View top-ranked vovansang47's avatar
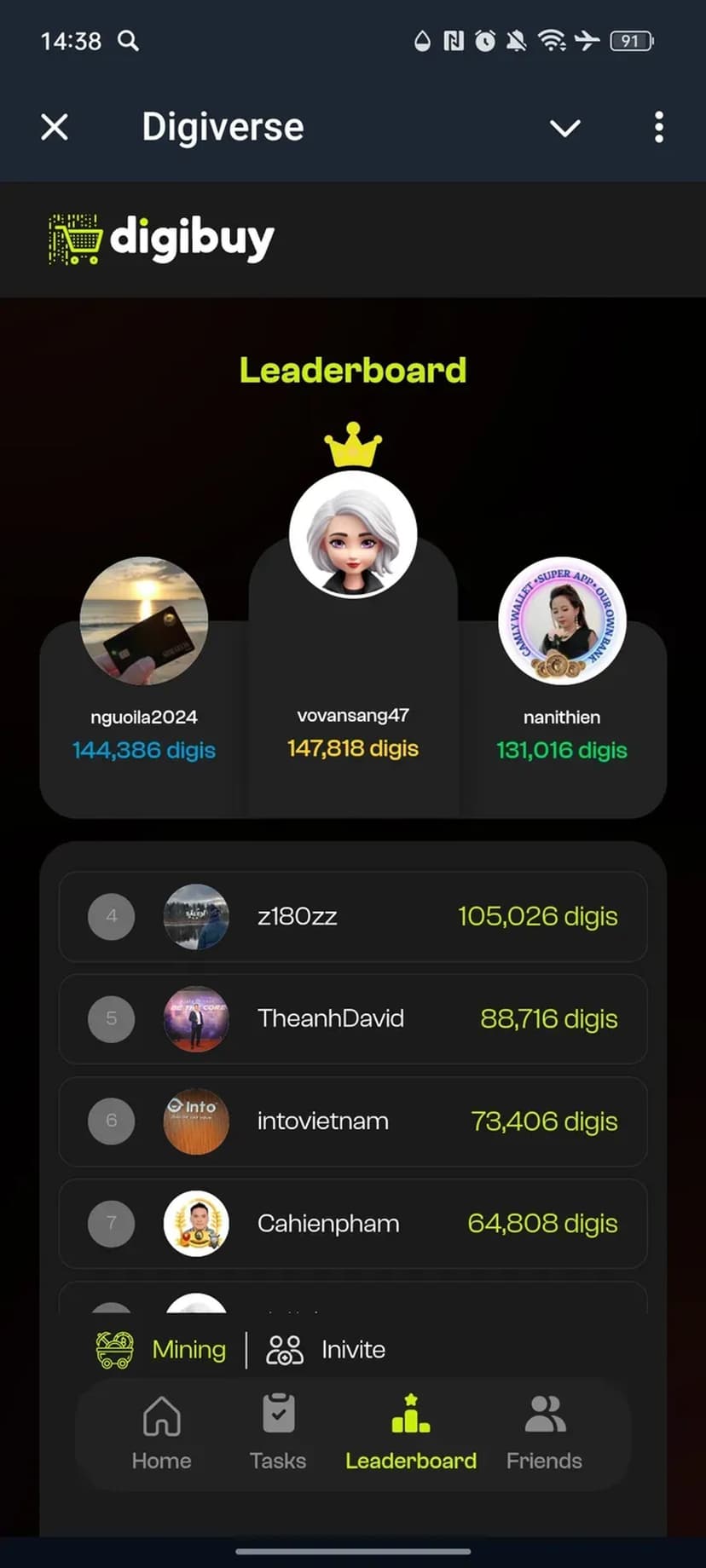The image size is (706, 1568). point(353,535)
